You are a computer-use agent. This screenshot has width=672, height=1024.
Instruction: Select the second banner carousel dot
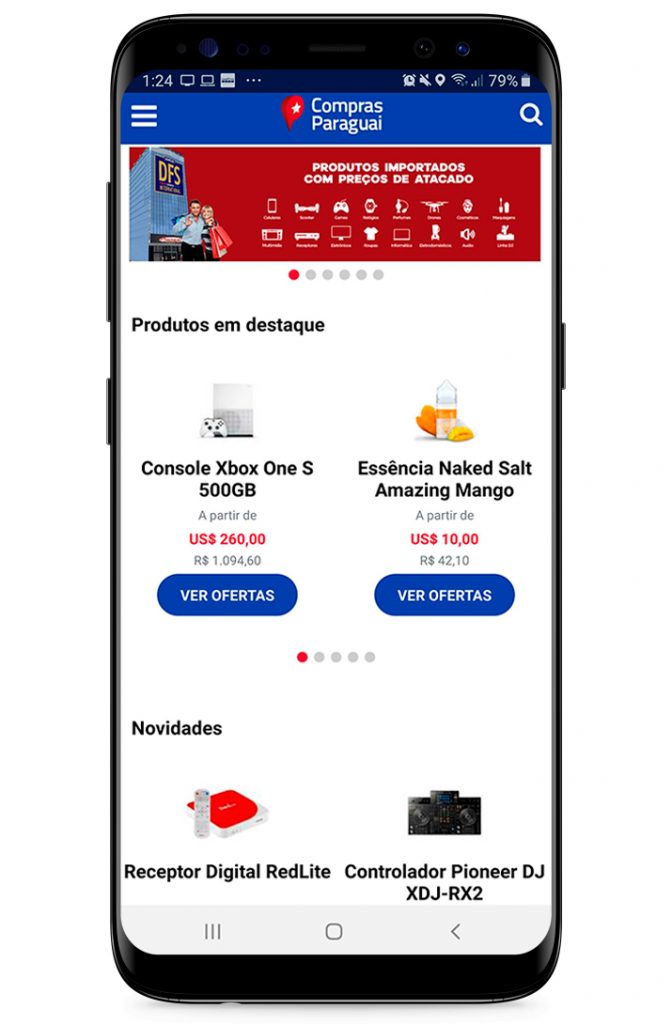click(x=311, y=274)
